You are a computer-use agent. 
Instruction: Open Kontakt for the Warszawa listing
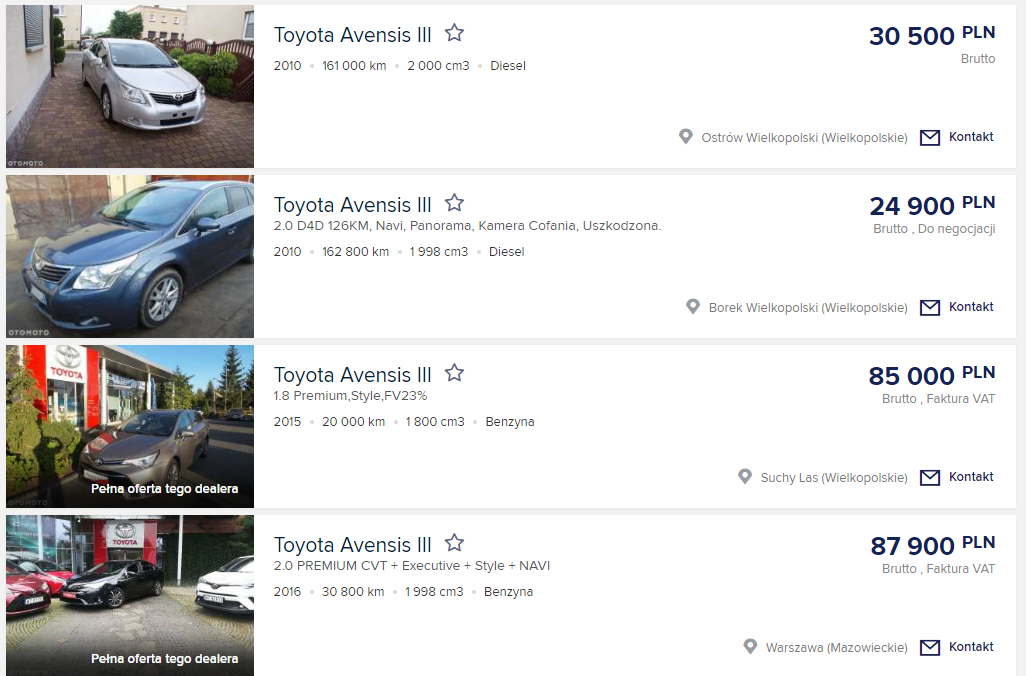tap(957, 647)
